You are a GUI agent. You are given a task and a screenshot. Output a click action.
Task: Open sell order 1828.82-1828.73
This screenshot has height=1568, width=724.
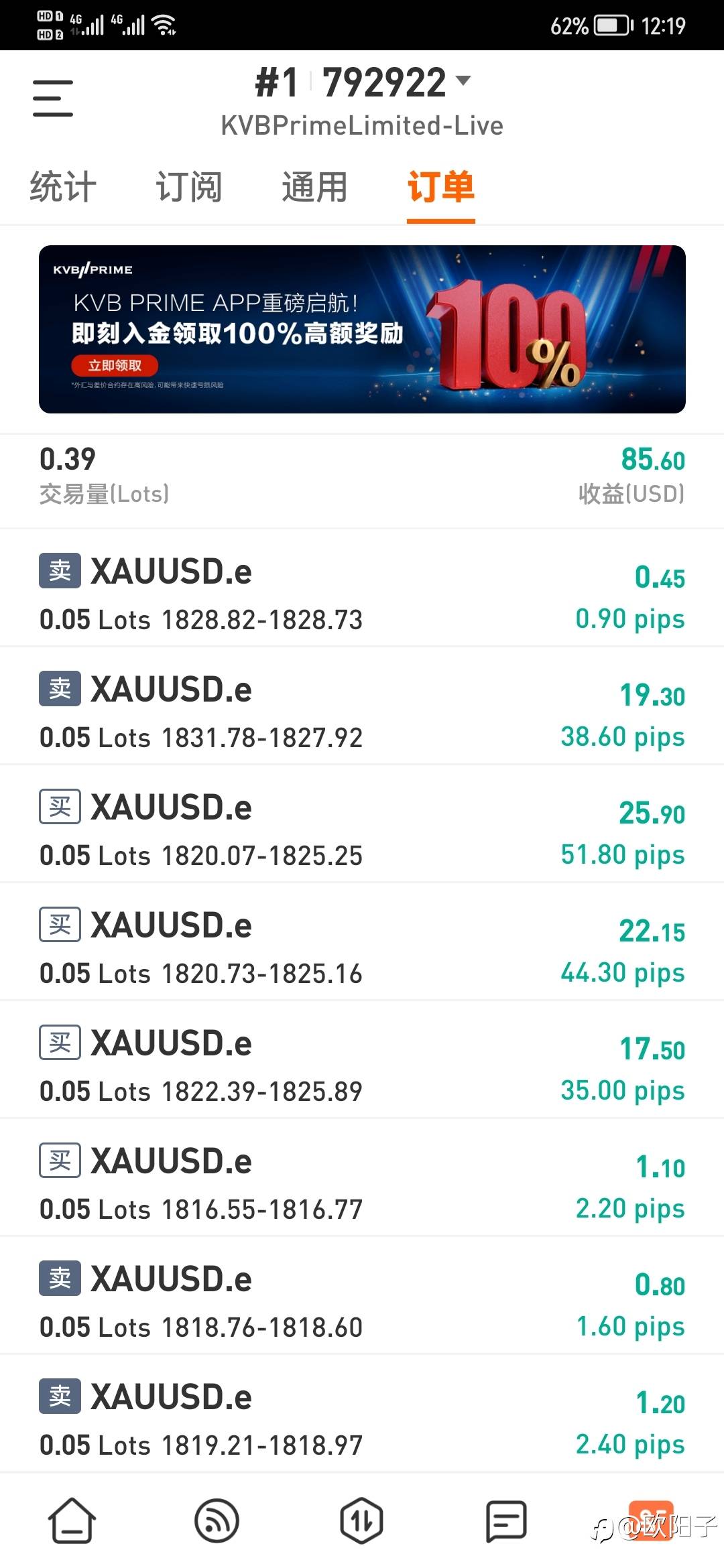click(362, 588)
